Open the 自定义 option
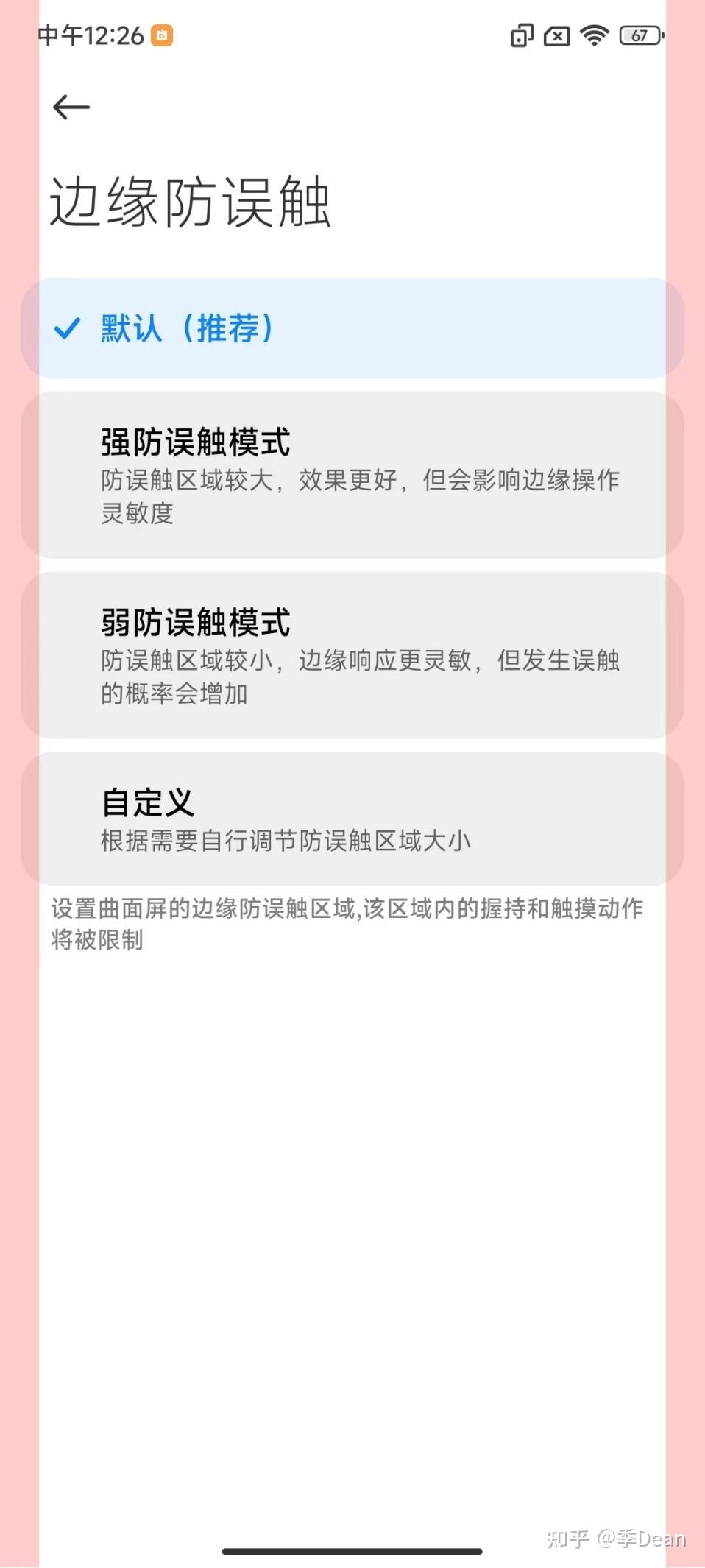The image size is (705, 1568). pyautogui.click(x=352, y=819)
